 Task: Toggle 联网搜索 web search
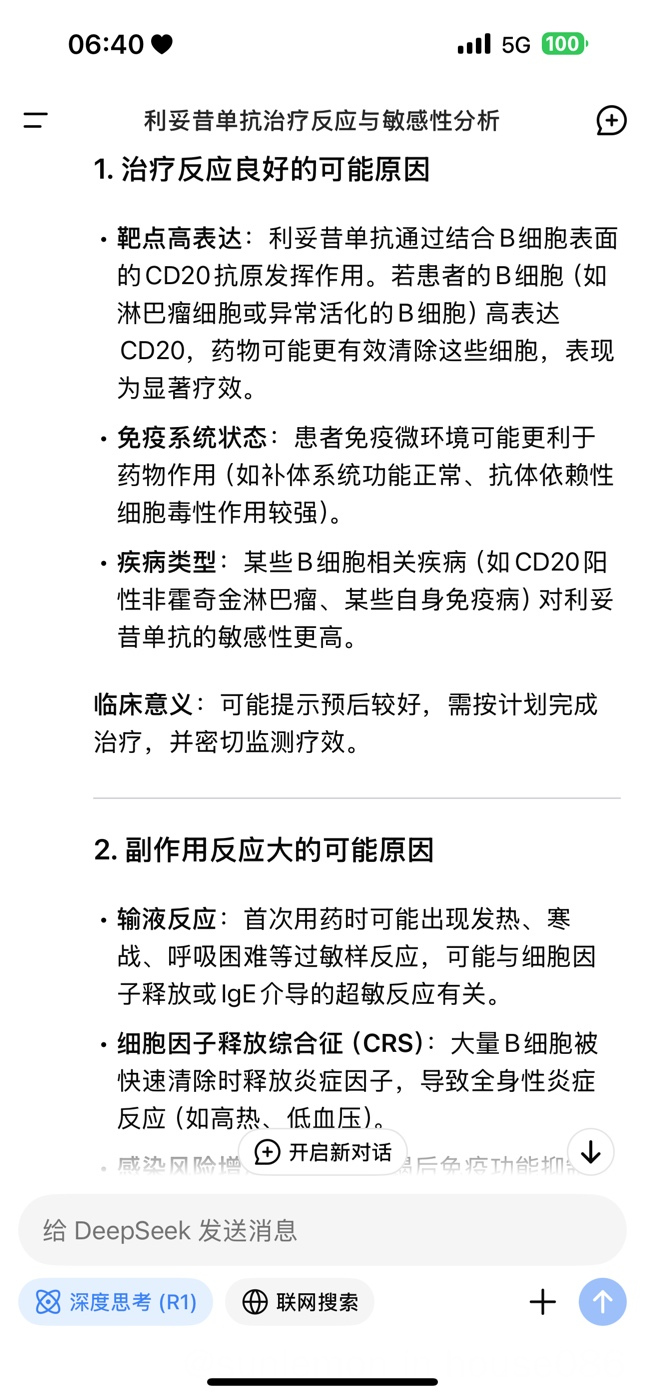point(299,1302)
